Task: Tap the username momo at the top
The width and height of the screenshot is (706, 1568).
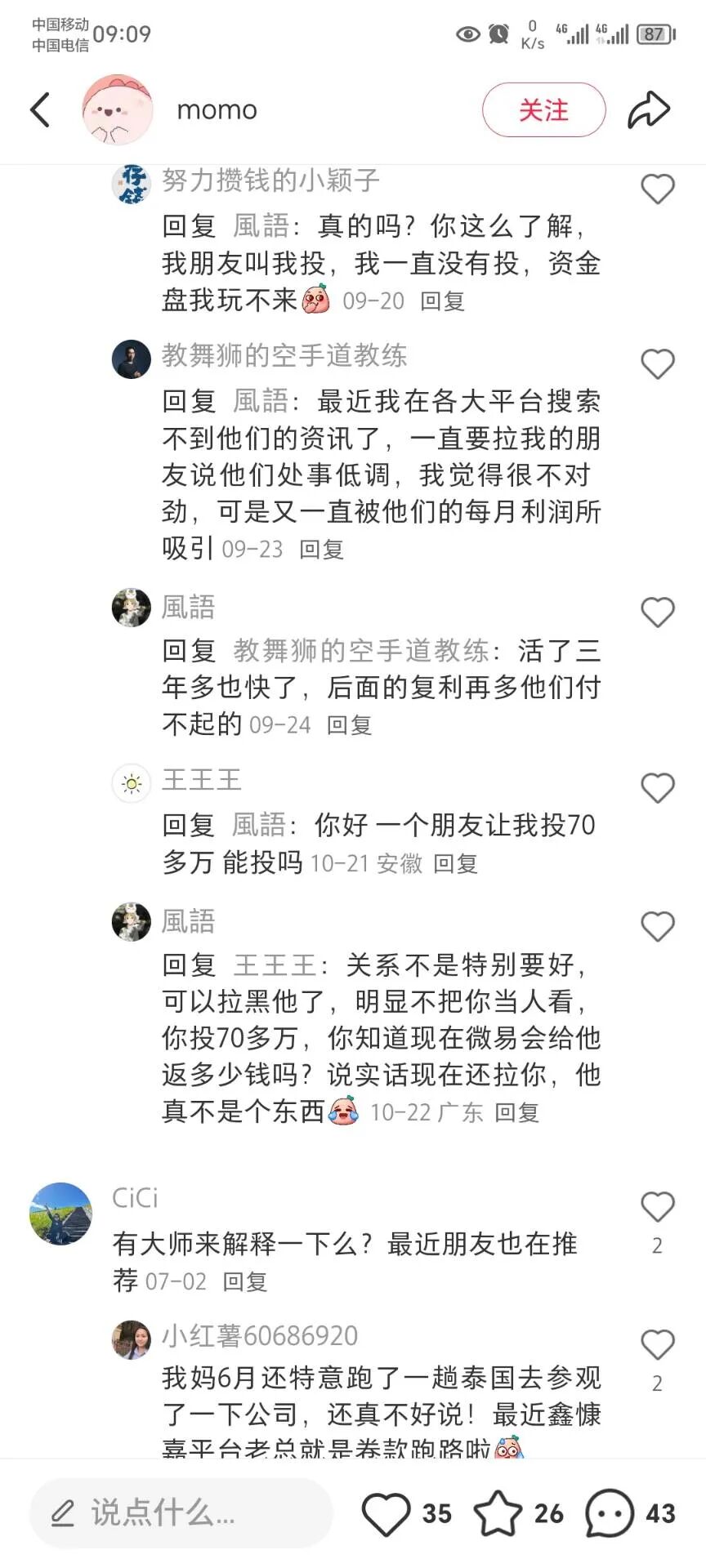Action: point(217,109)
